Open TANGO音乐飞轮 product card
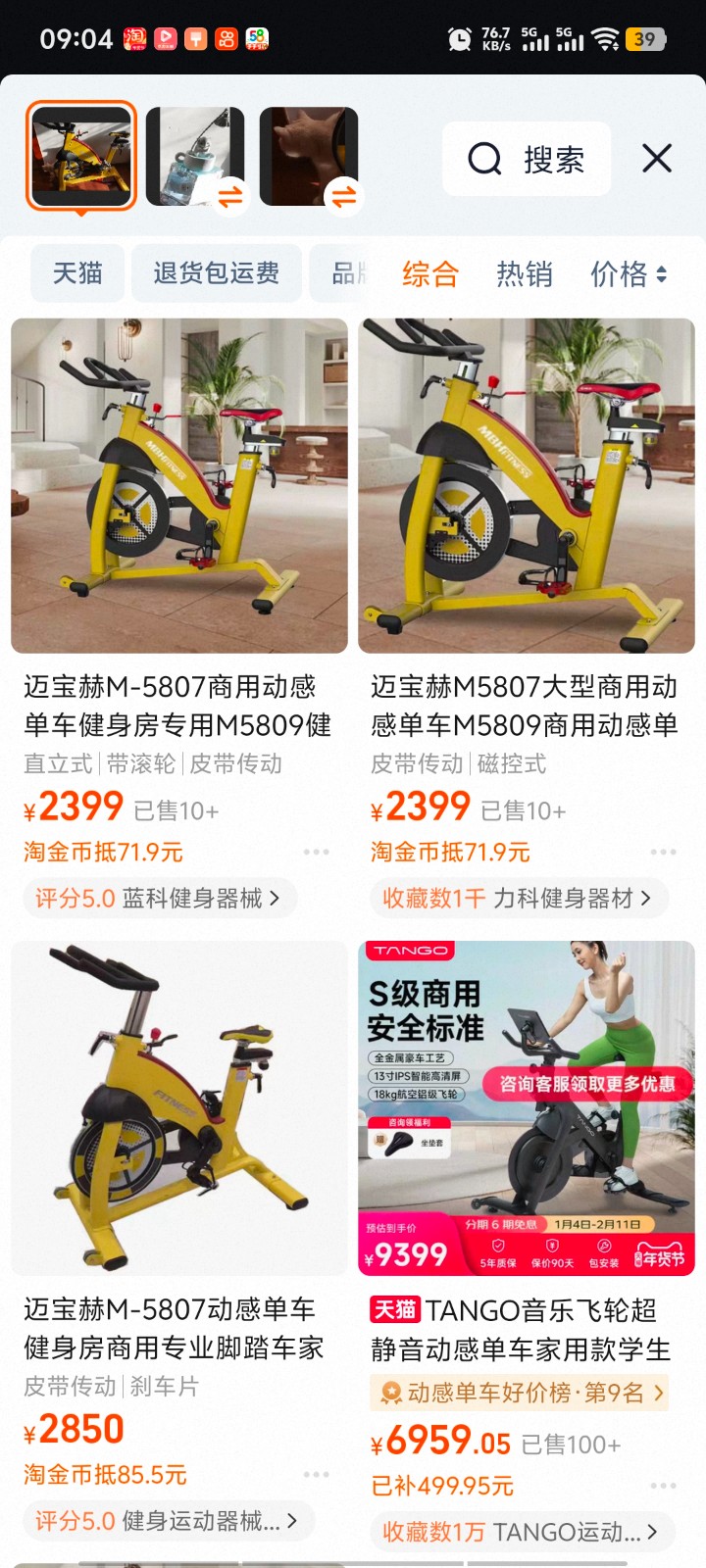This screenshot has width=706, height=1568. [527, 1107]
